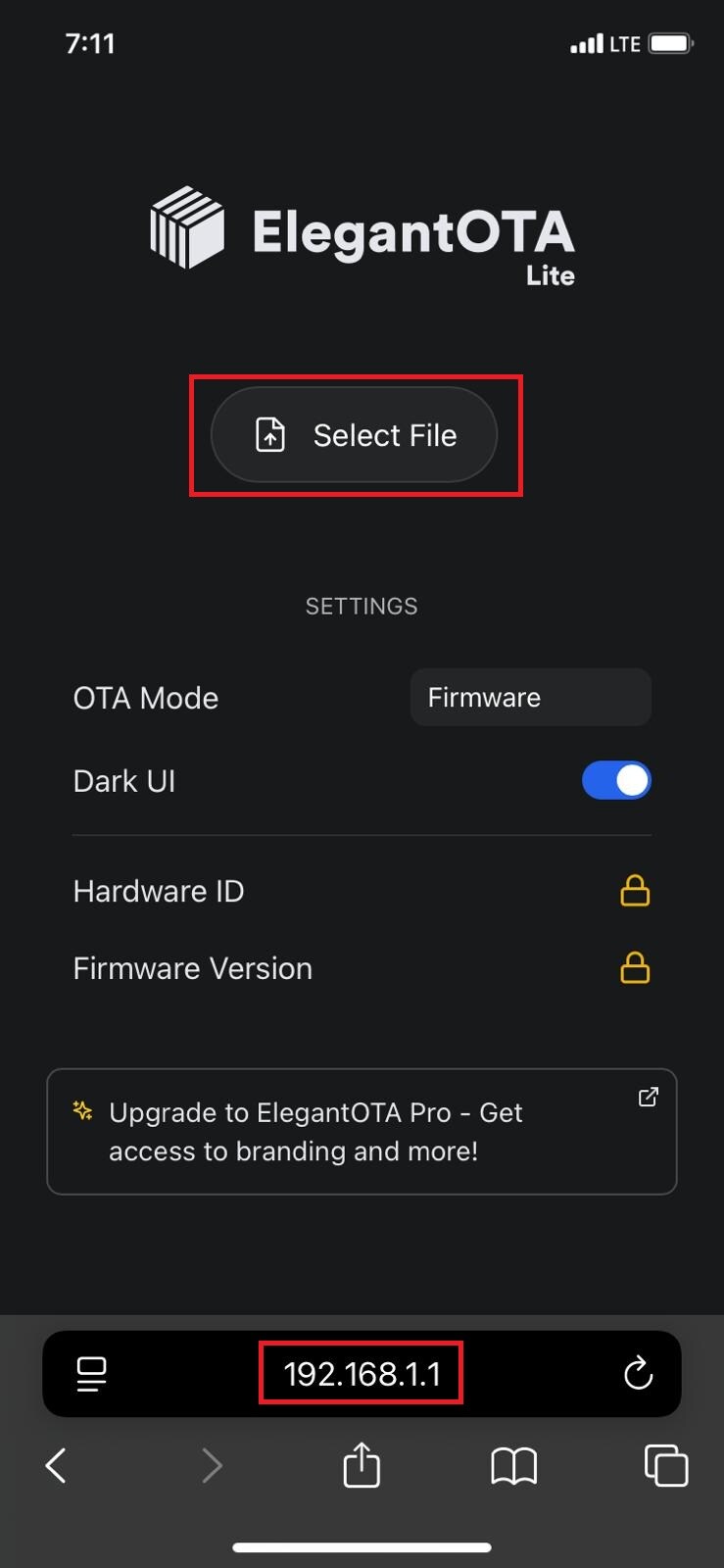Tap the Firmware Version lock icon
Image resolution: width=724 pixels, height=1568 pixels.
(x=635, y=968)
